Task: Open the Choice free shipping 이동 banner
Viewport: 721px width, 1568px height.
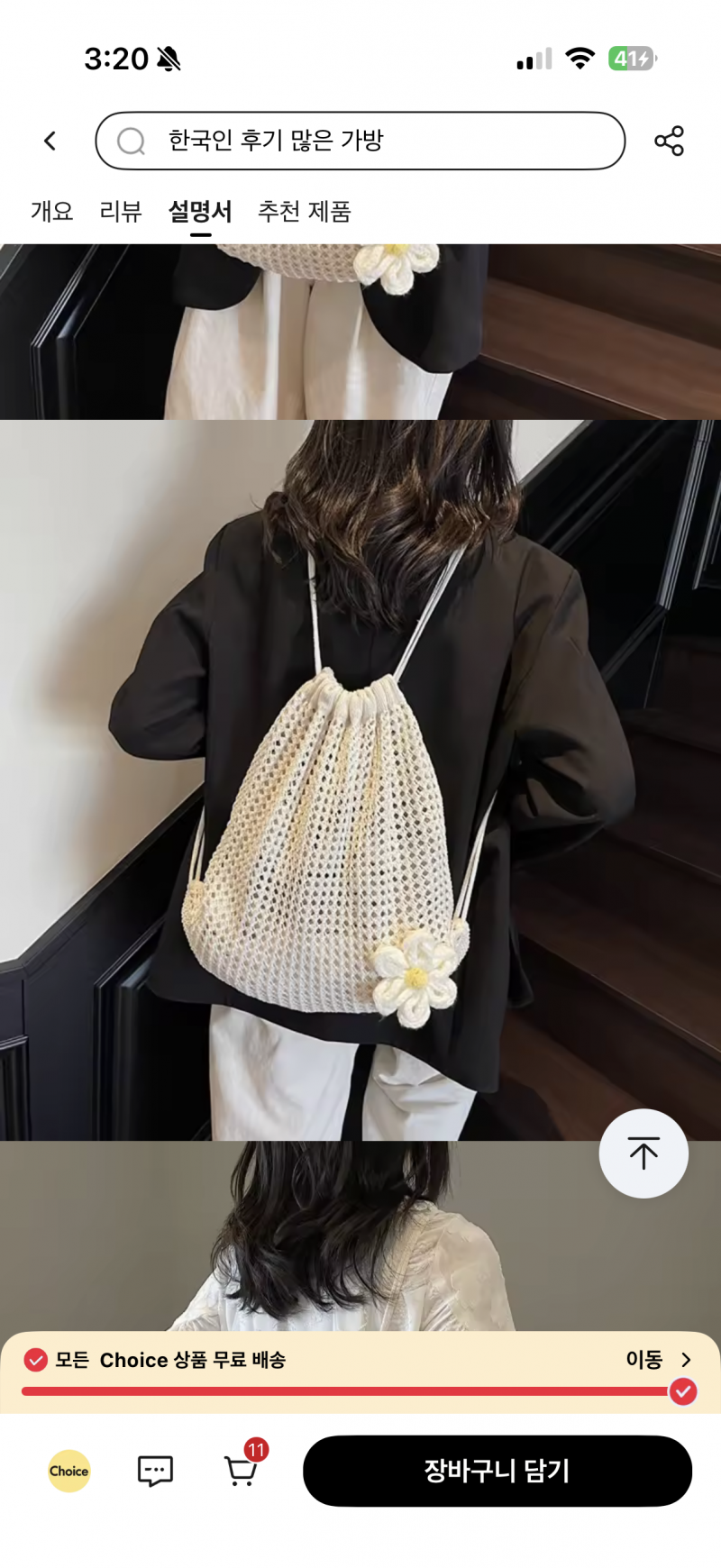Action: tap(658, 1360)
